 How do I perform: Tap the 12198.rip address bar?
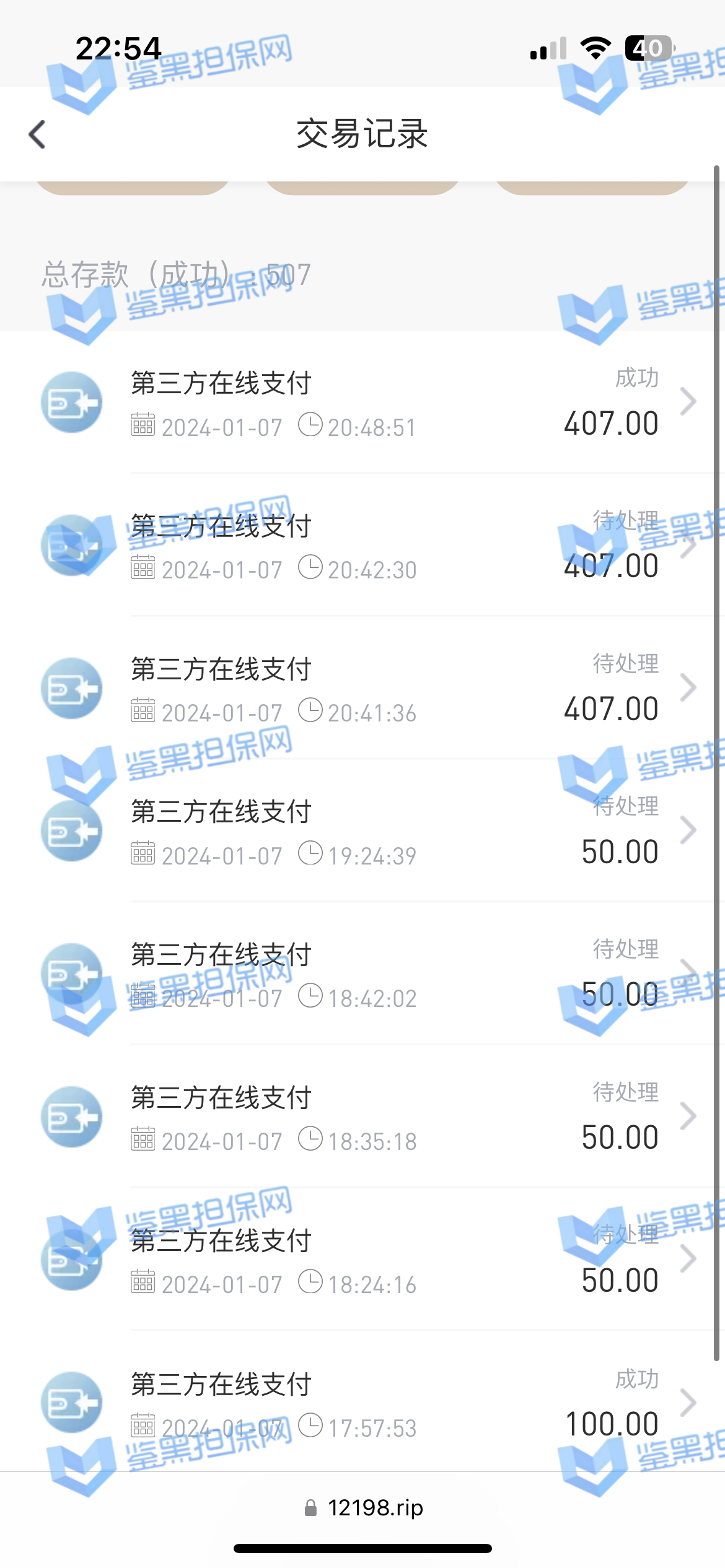(364, 1508)
